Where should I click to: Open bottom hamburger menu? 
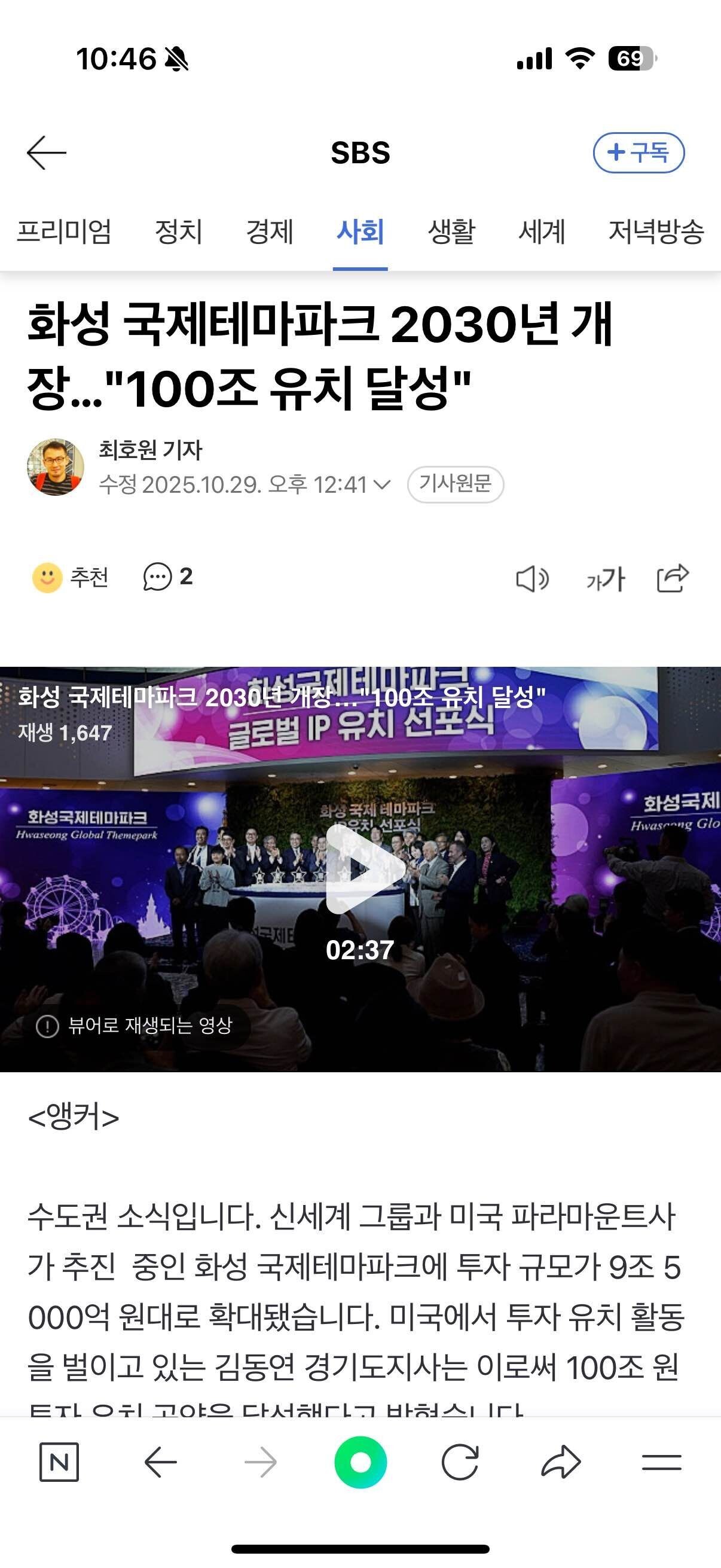661,1465
